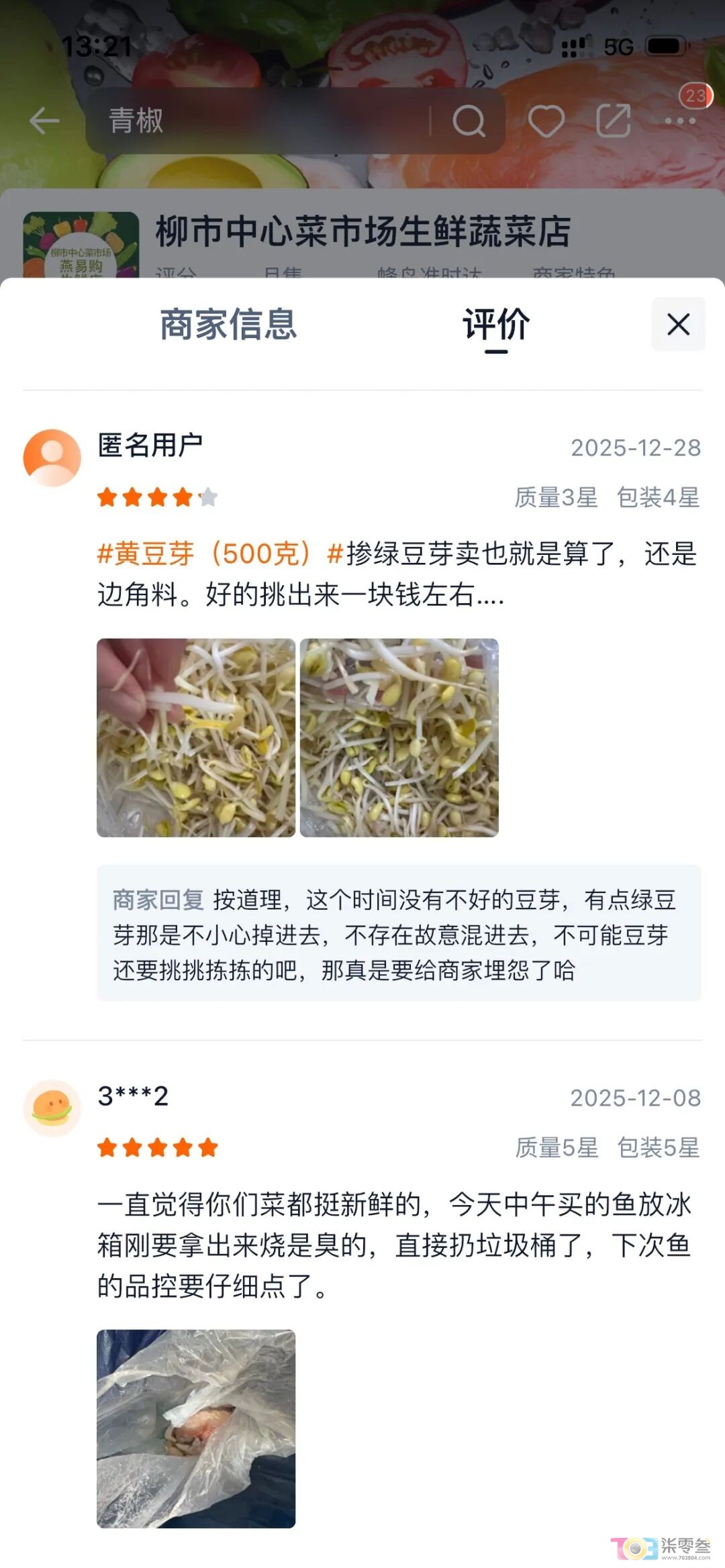
Task: Click the grayed fifth star in first review
Action: tap(209, 496)
